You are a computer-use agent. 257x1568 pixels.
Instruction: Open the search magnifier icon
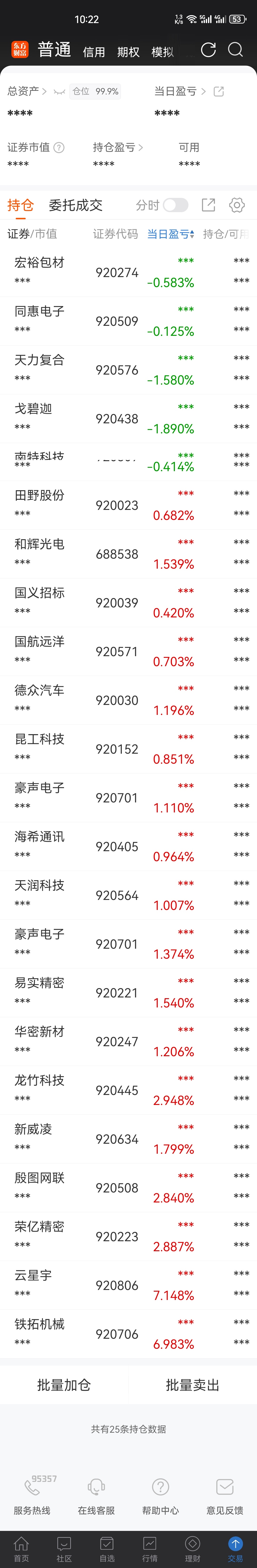236,50
